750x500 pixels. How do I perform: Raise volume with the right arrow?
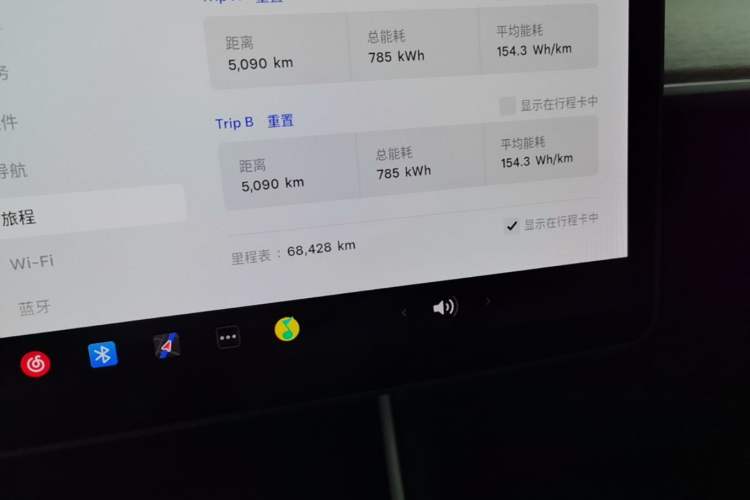click(488, 301)
